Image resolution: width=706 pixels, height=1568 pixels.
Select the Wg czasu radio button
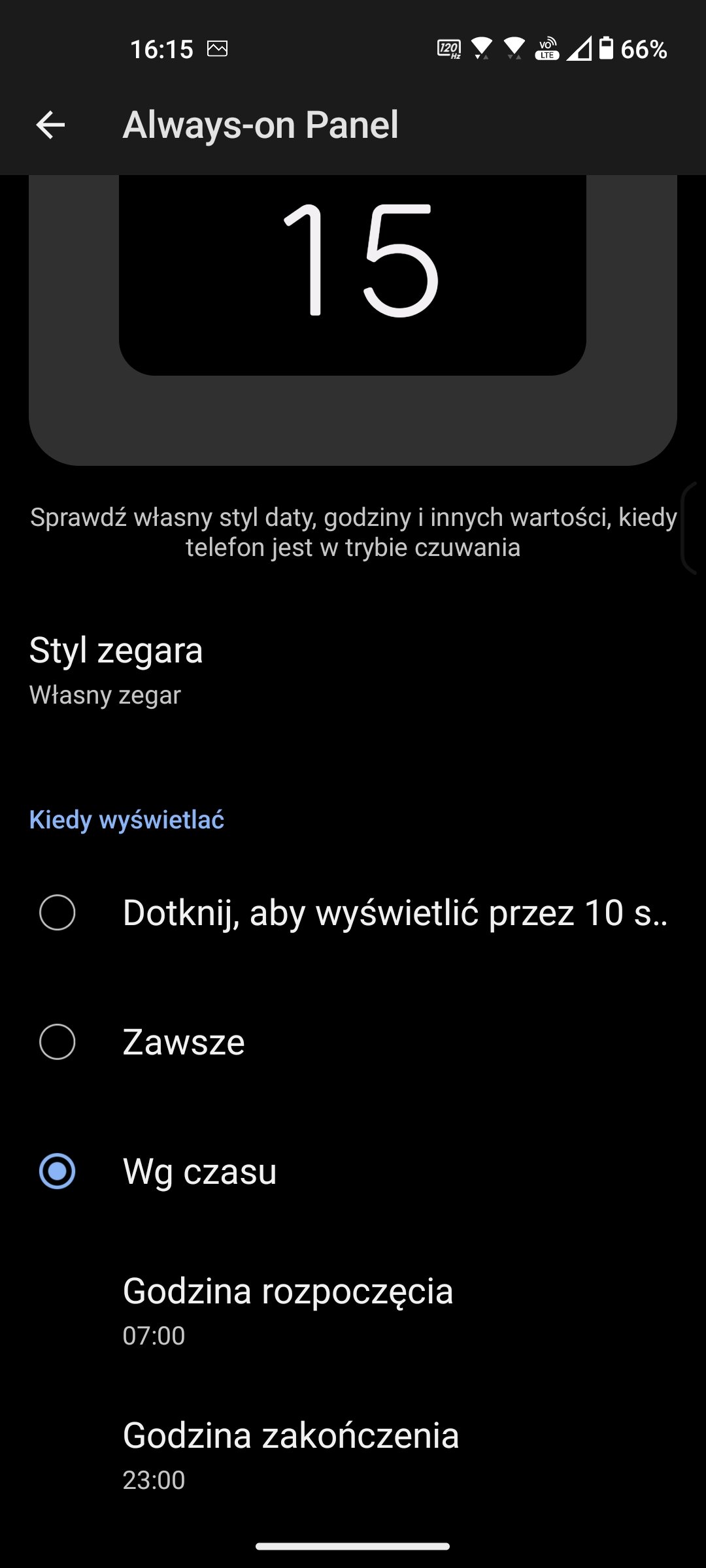pyautogui.click(x=57, y=1171)
